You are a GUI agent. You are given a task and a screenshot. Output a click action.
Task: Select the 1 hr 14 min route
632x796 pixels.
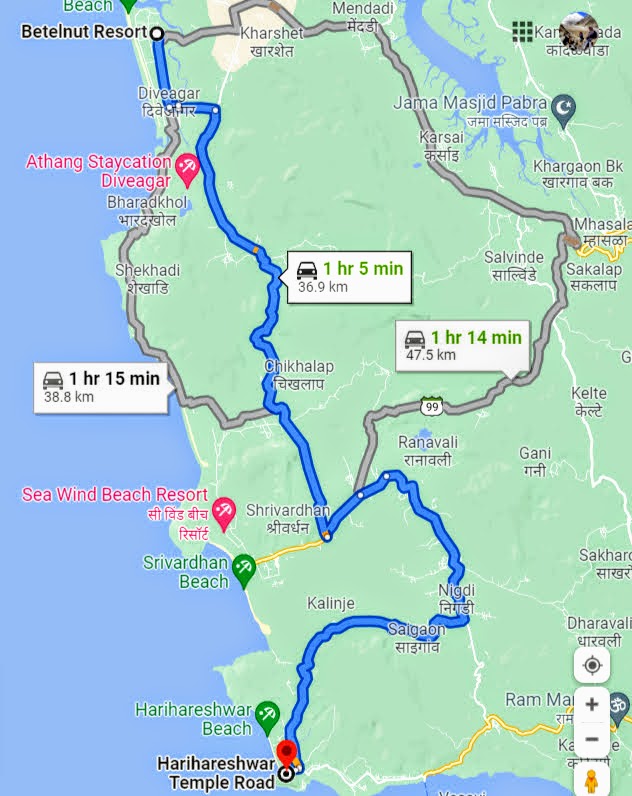coord(462,346)
